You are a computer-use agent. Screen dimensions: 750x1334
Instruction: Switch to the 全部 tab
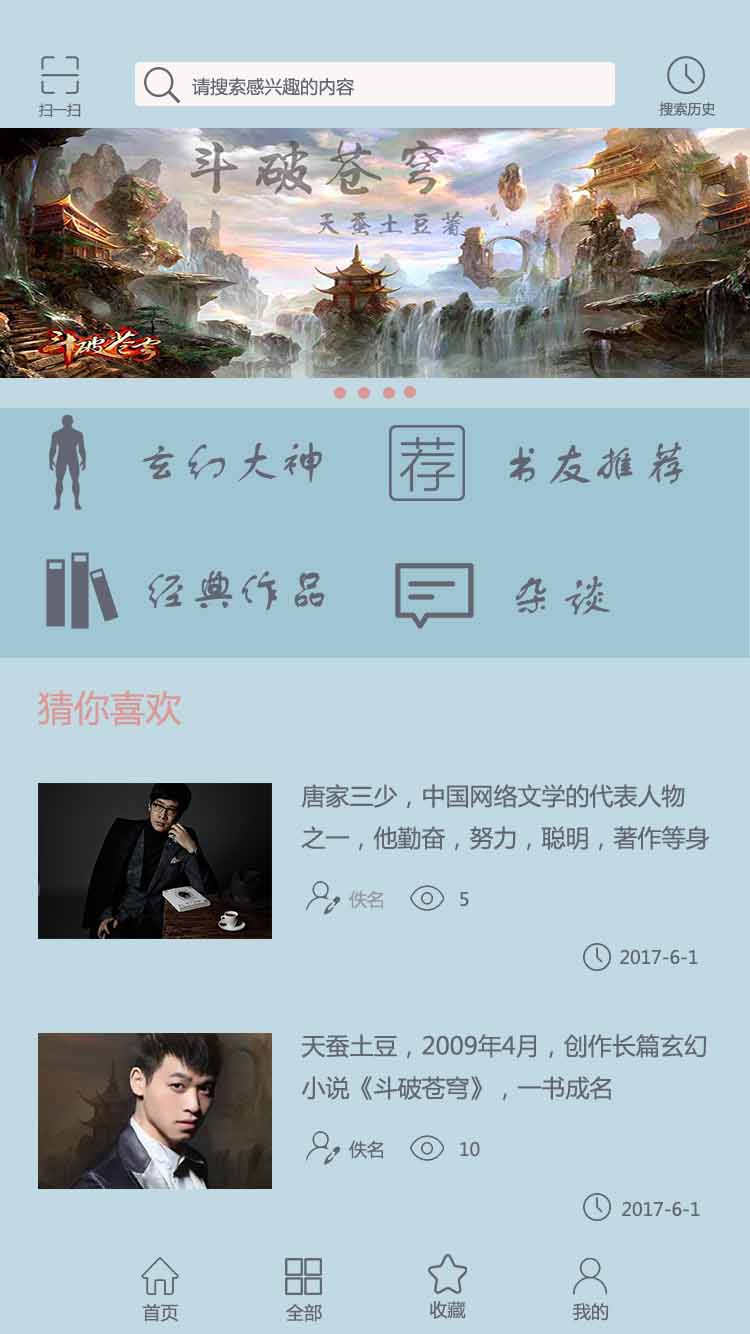[x=304, y=1290]
